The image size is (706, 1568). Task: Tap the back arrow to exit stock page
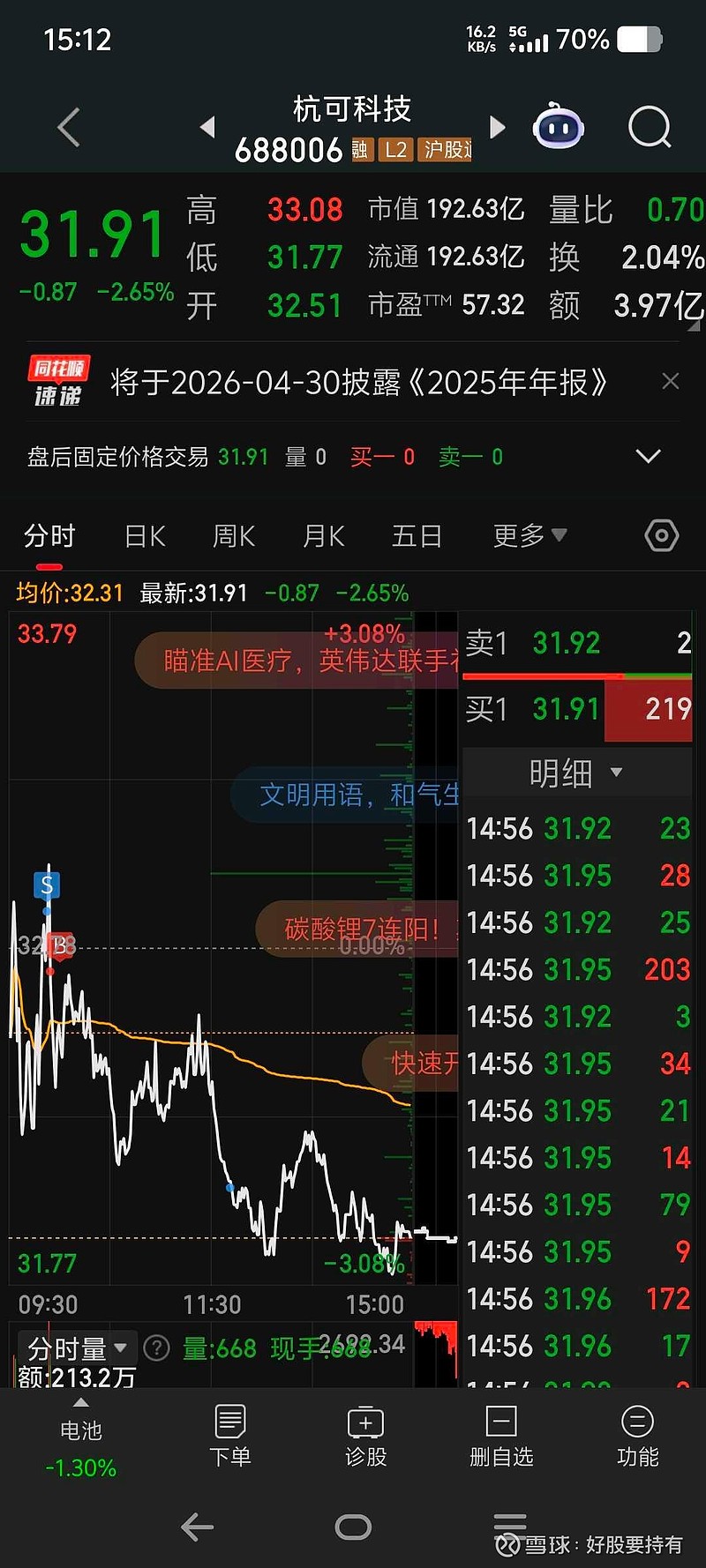coord(68,127)
